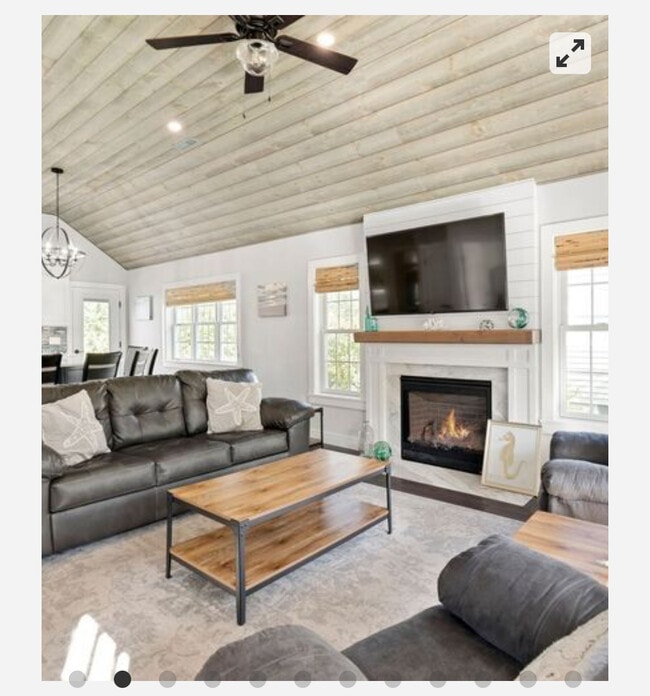Expand the living room photo to fullscreen
This screenshot has width=650, height=696.
pos(570,53)
